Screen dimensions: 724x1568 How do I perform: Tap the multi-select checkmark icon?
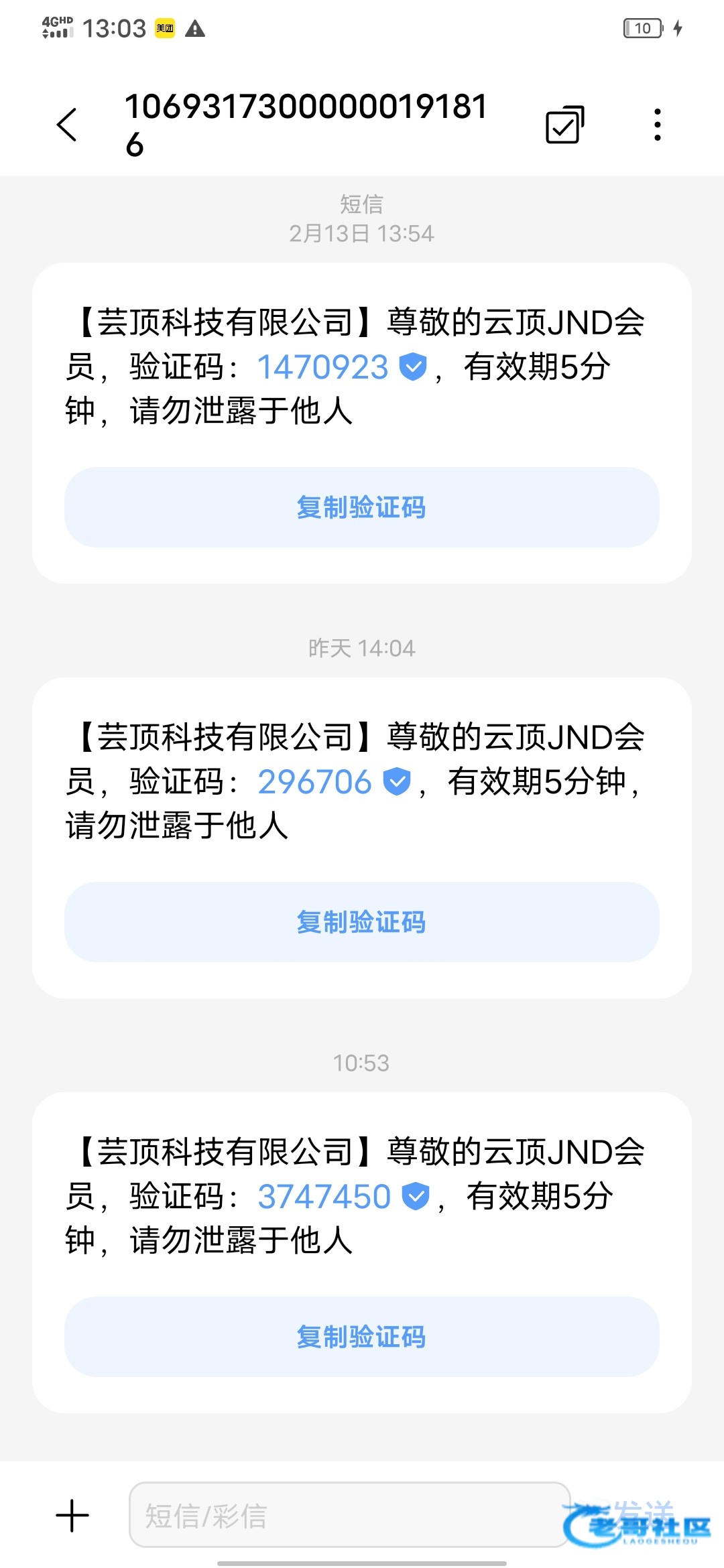[x=564, y=125]
